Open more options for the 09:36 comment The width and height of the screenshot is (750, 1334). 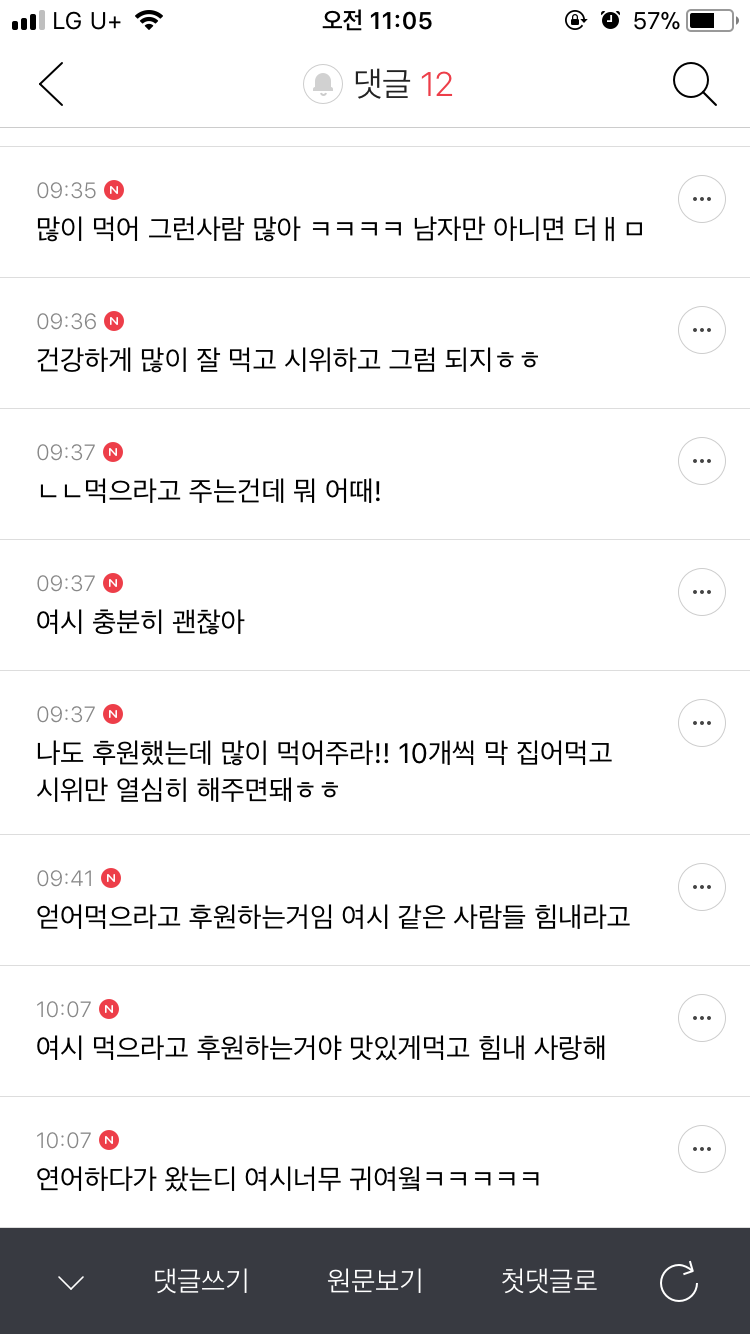702,330
